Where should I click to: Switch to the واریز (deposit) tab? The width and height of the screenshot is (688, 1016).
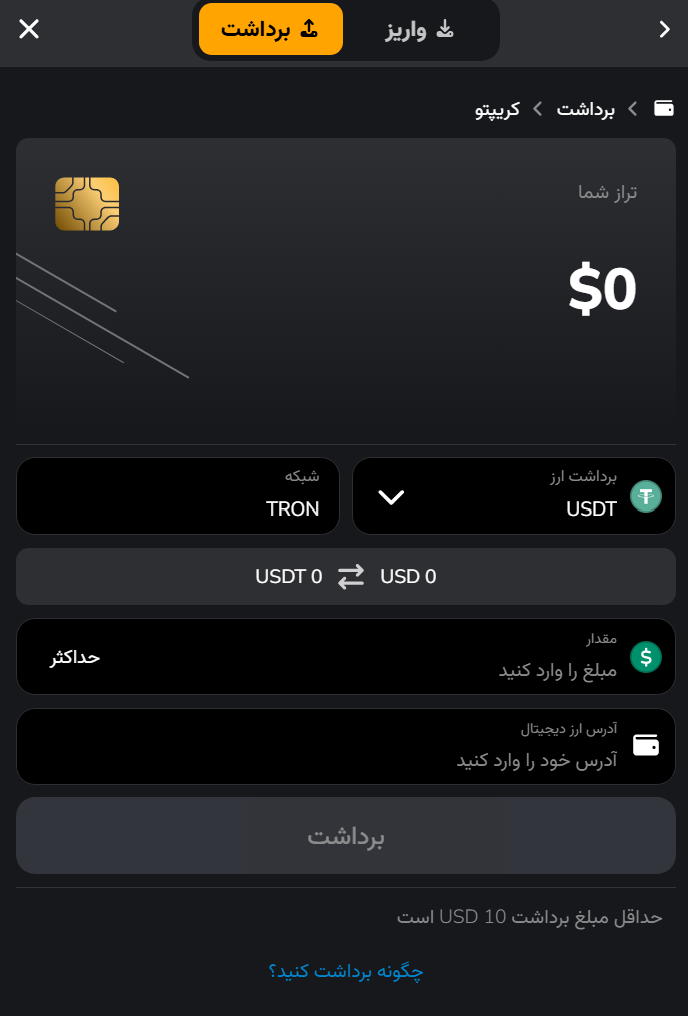point(420,30)
